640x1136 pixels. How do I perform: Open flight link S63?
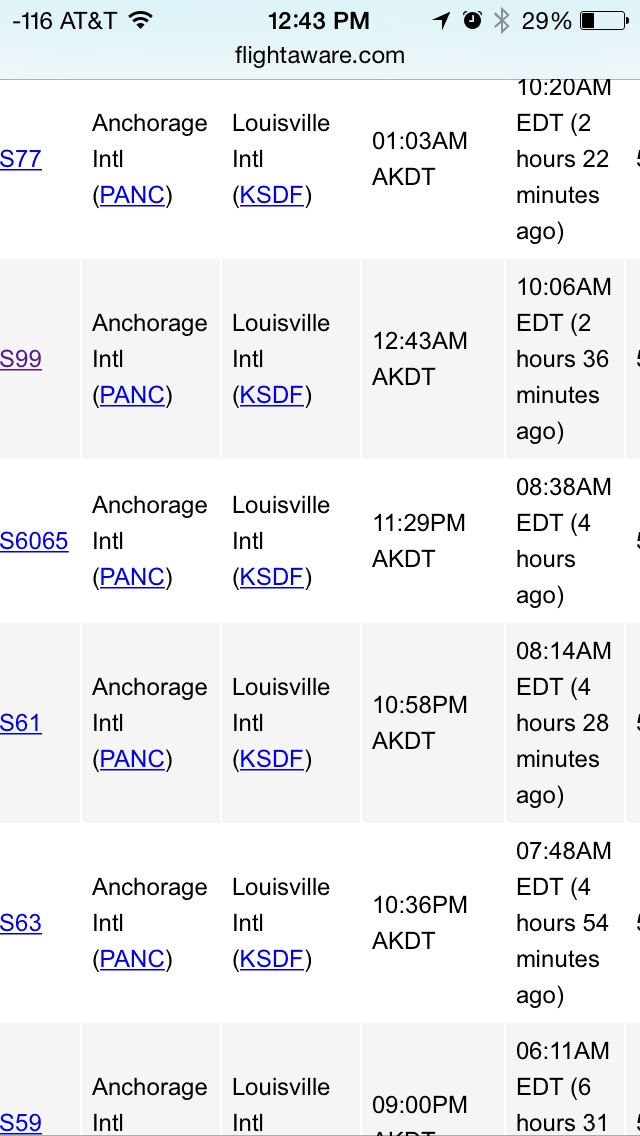click(20, 922)
